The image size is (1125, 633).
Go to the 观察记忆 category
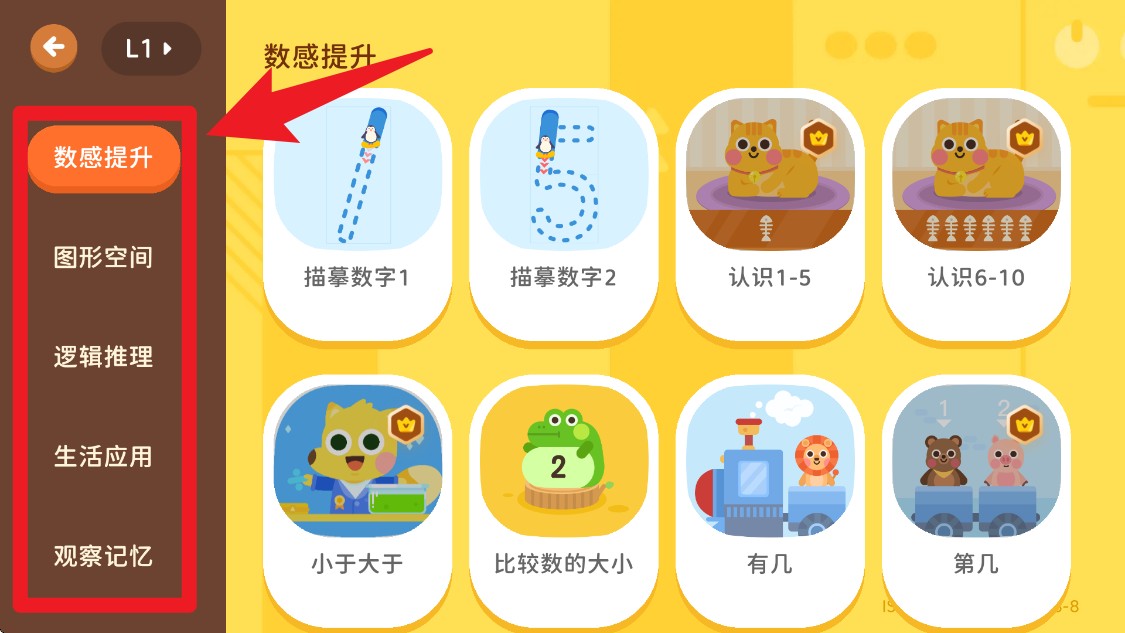click(x=103, y=555)
